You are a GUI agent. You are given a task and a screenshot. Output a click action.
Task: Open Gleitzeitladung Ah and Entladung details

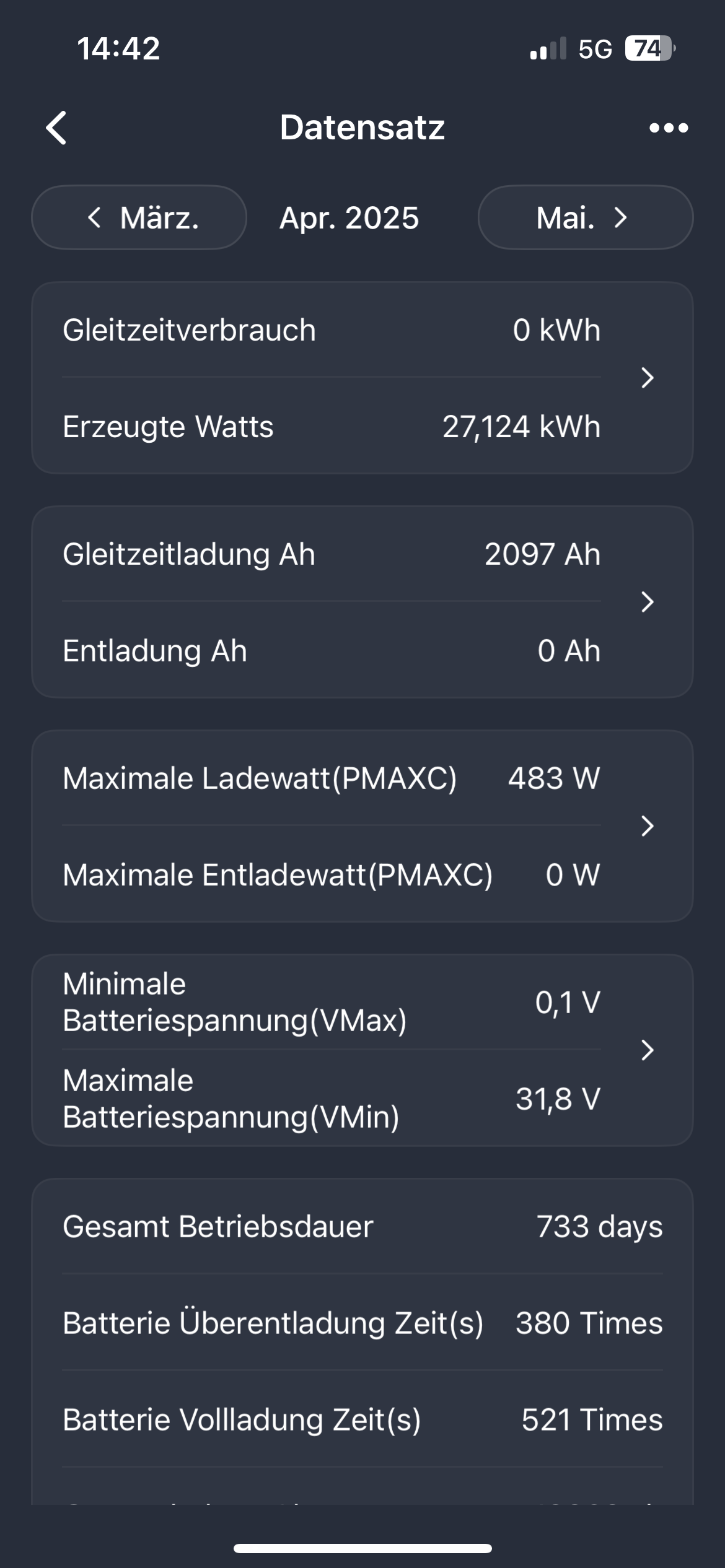click(x=362, y=602)
